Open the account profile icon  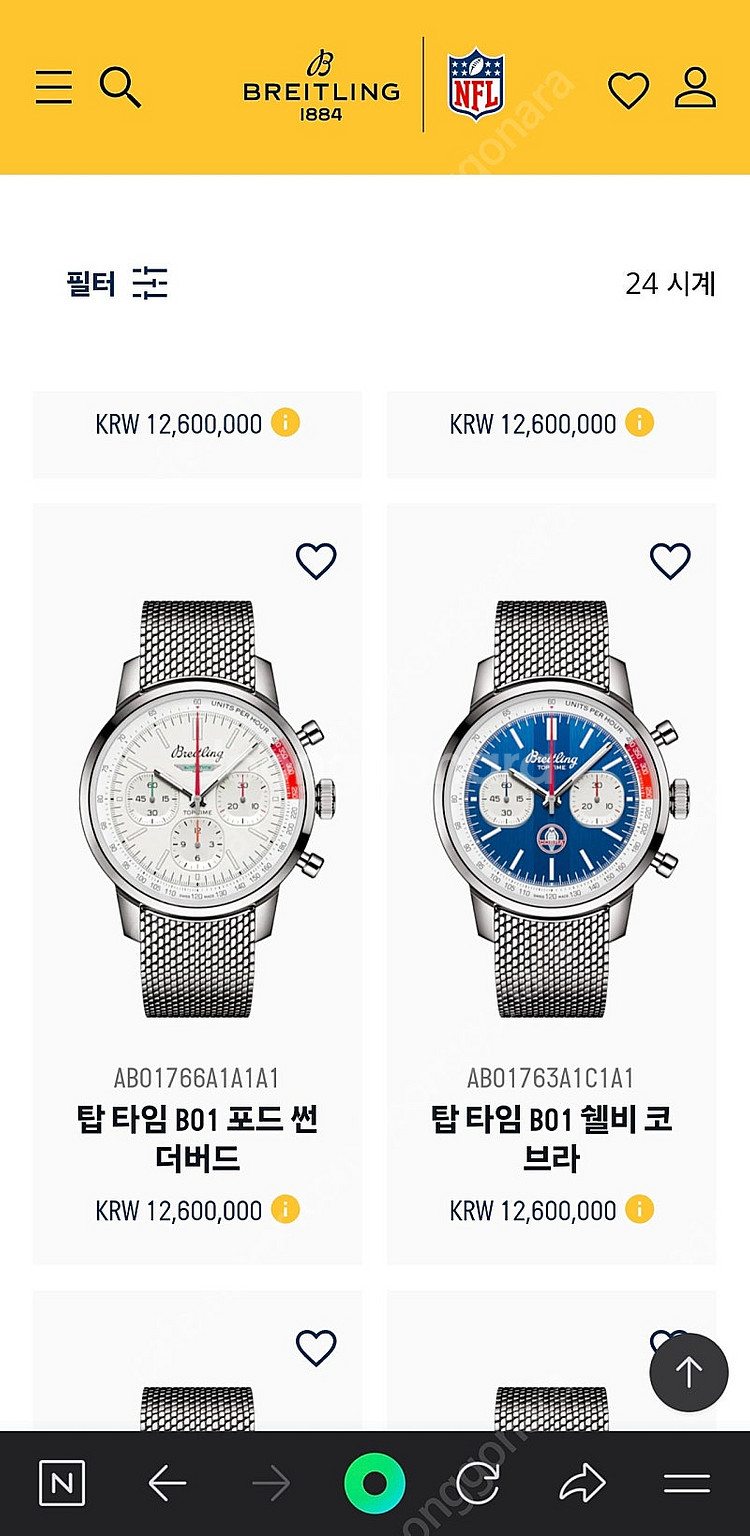pos(695,87)
